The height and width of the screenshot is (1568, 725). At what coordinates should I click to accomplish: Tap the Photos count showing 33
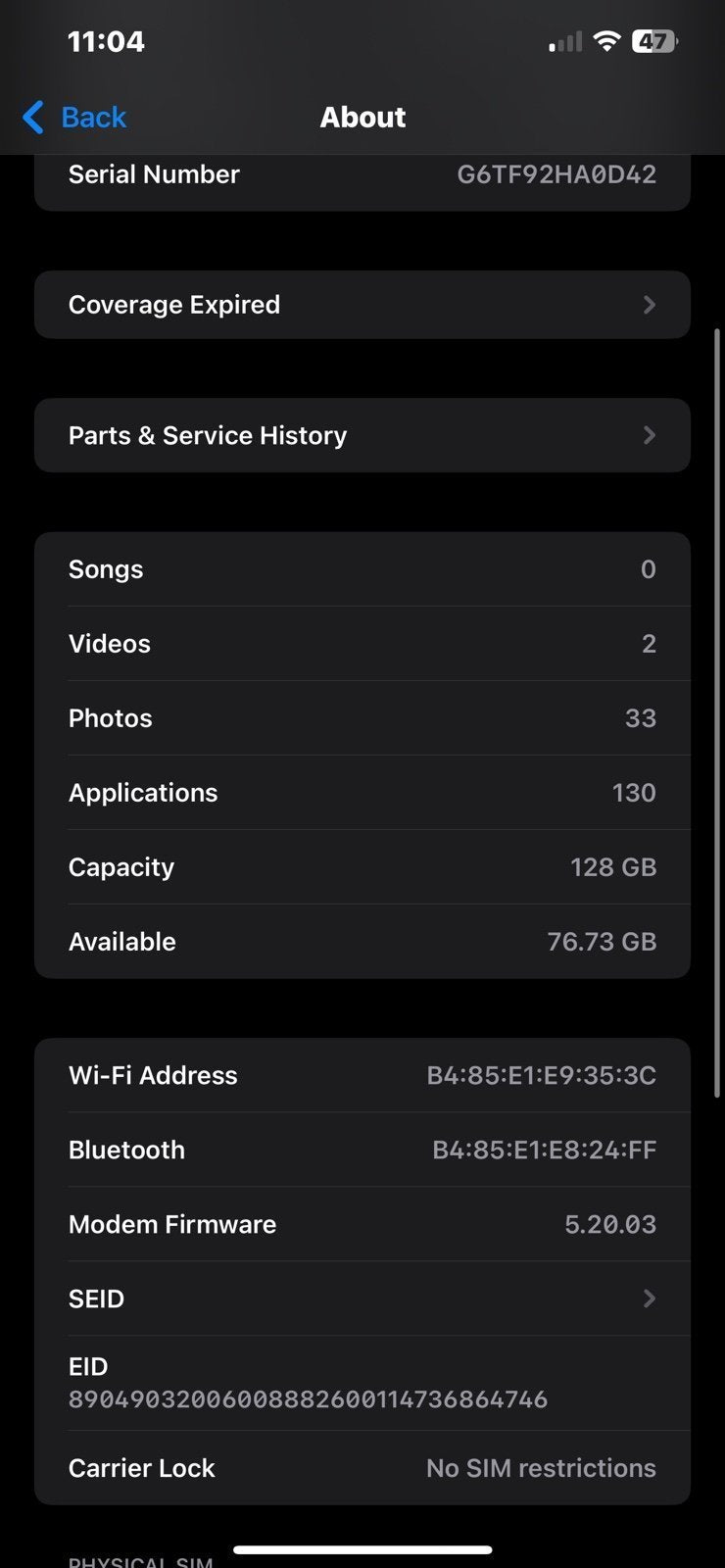coord(642,718)
